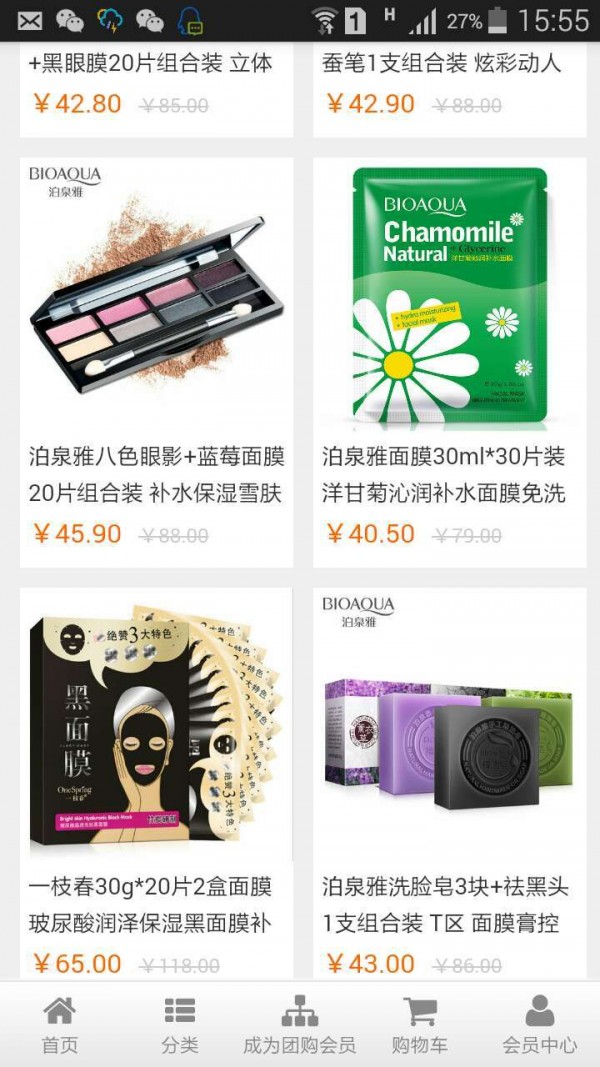Select the 成为团购会员 tab
Screen dimensions: 600x1067
299,1025
